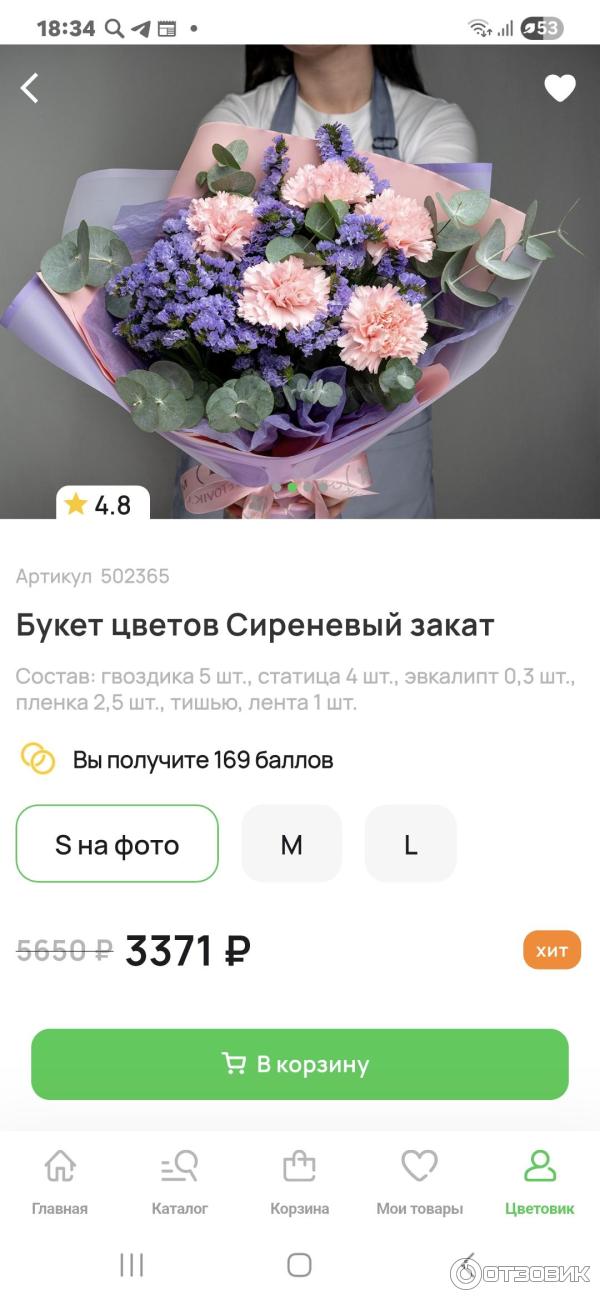Choose bouquet size L
This screenshot has width=600, height=1300.
click(x=410, y=844)
